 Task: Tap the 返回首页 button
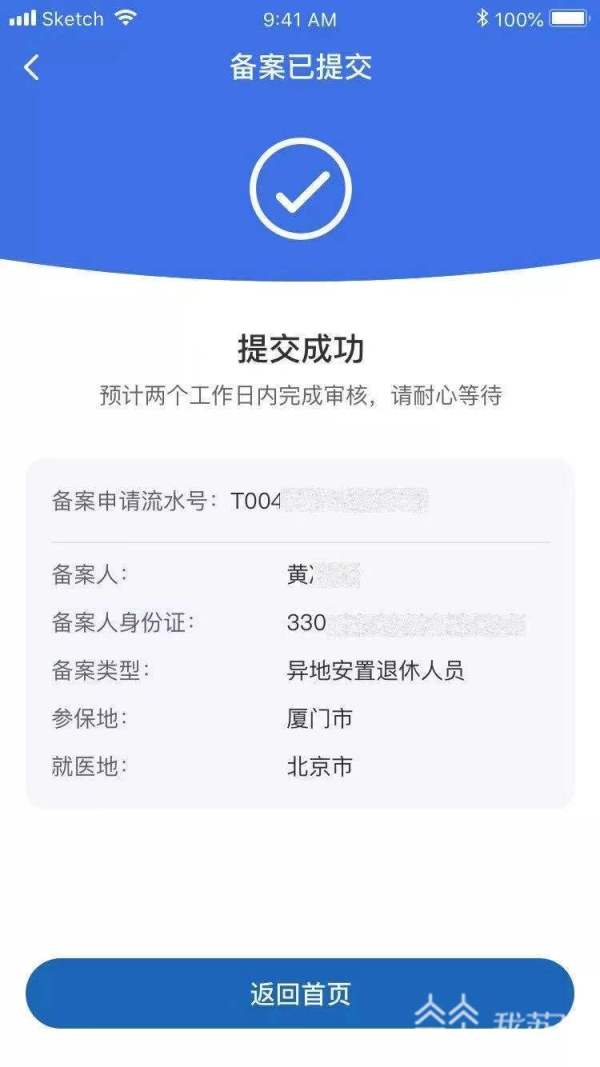click(x=300, y=993)
